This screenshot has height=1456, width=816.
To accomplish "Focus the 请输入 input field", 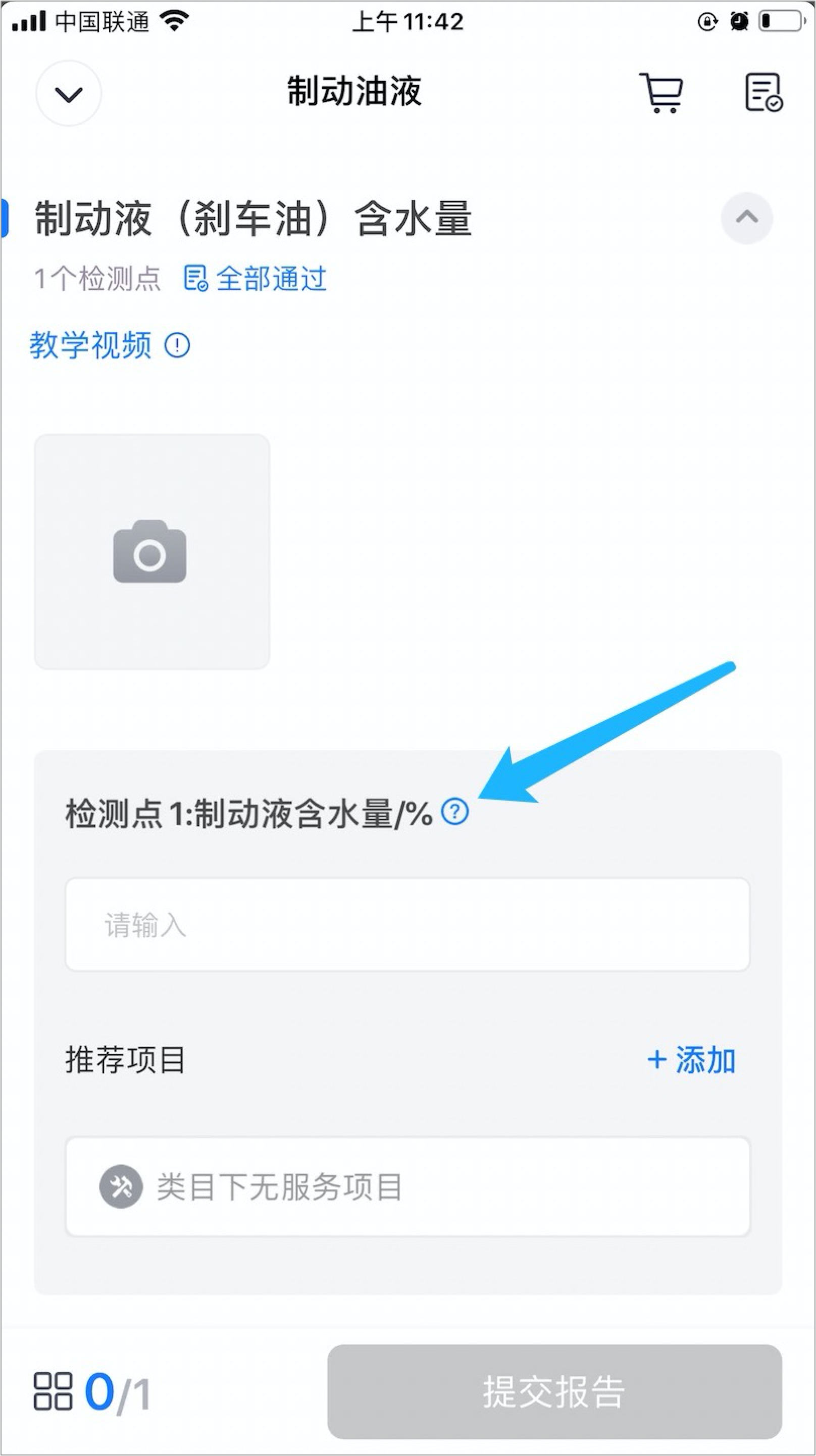I will (407, 925).
